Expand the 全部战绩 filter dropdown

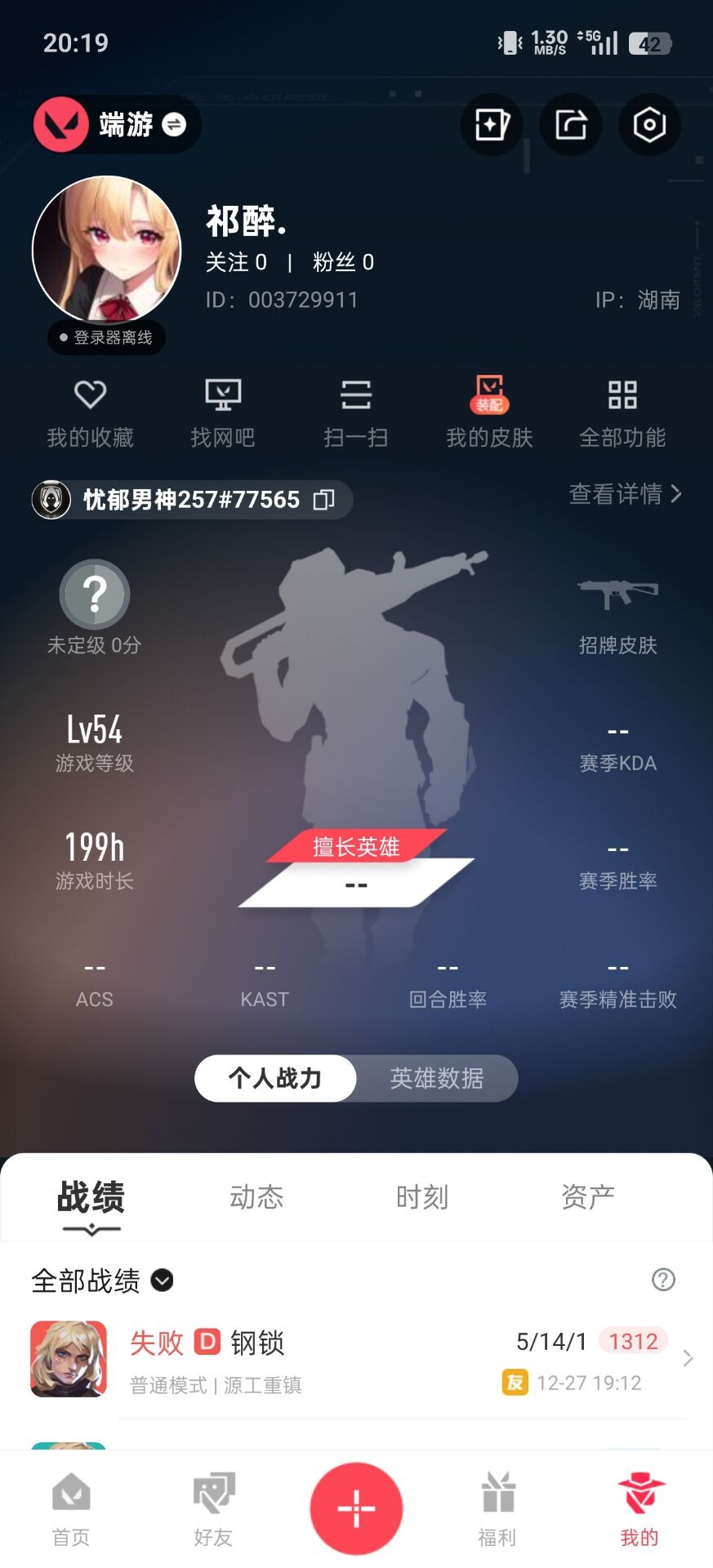(x=163, y=1281)
